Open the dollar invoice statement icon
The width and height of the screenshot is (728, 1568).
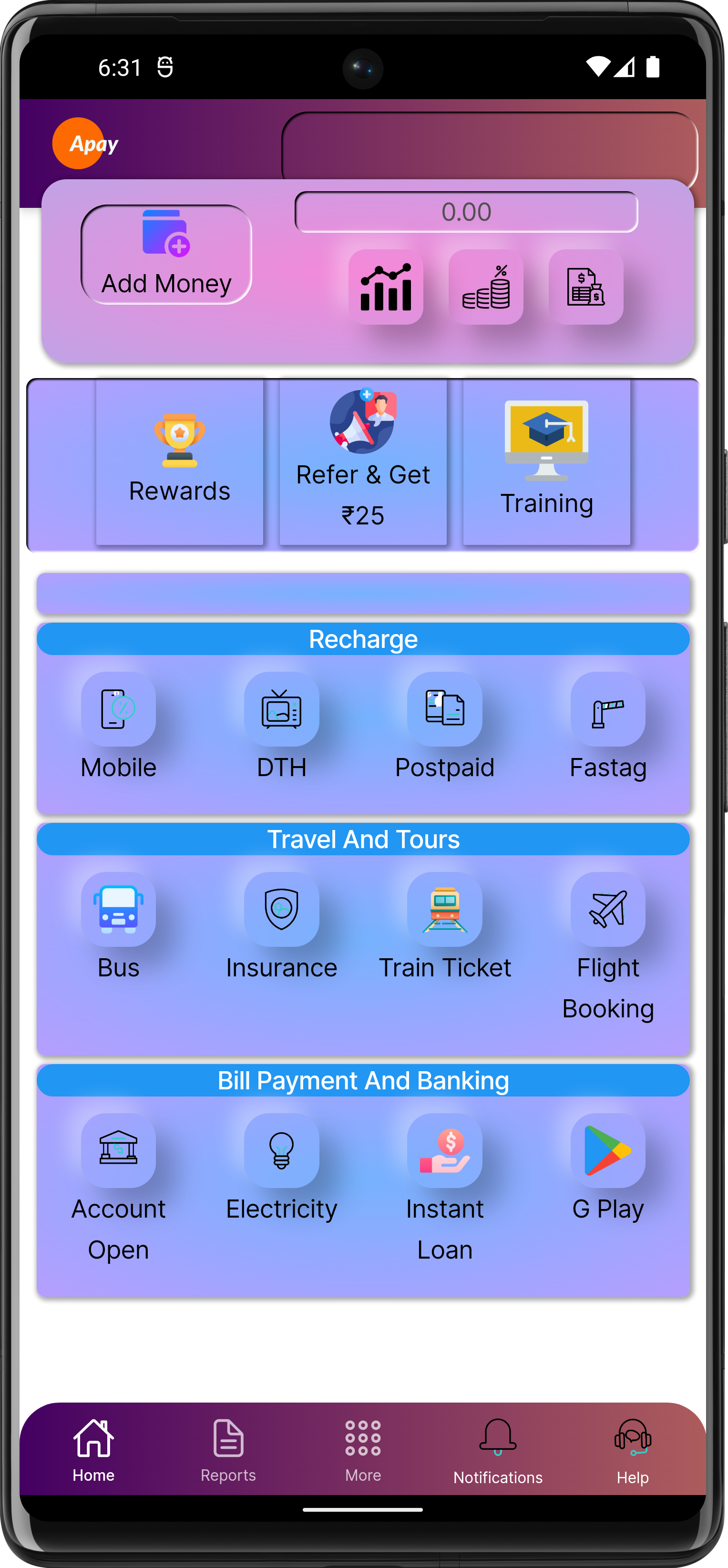(x=585, y=287)
